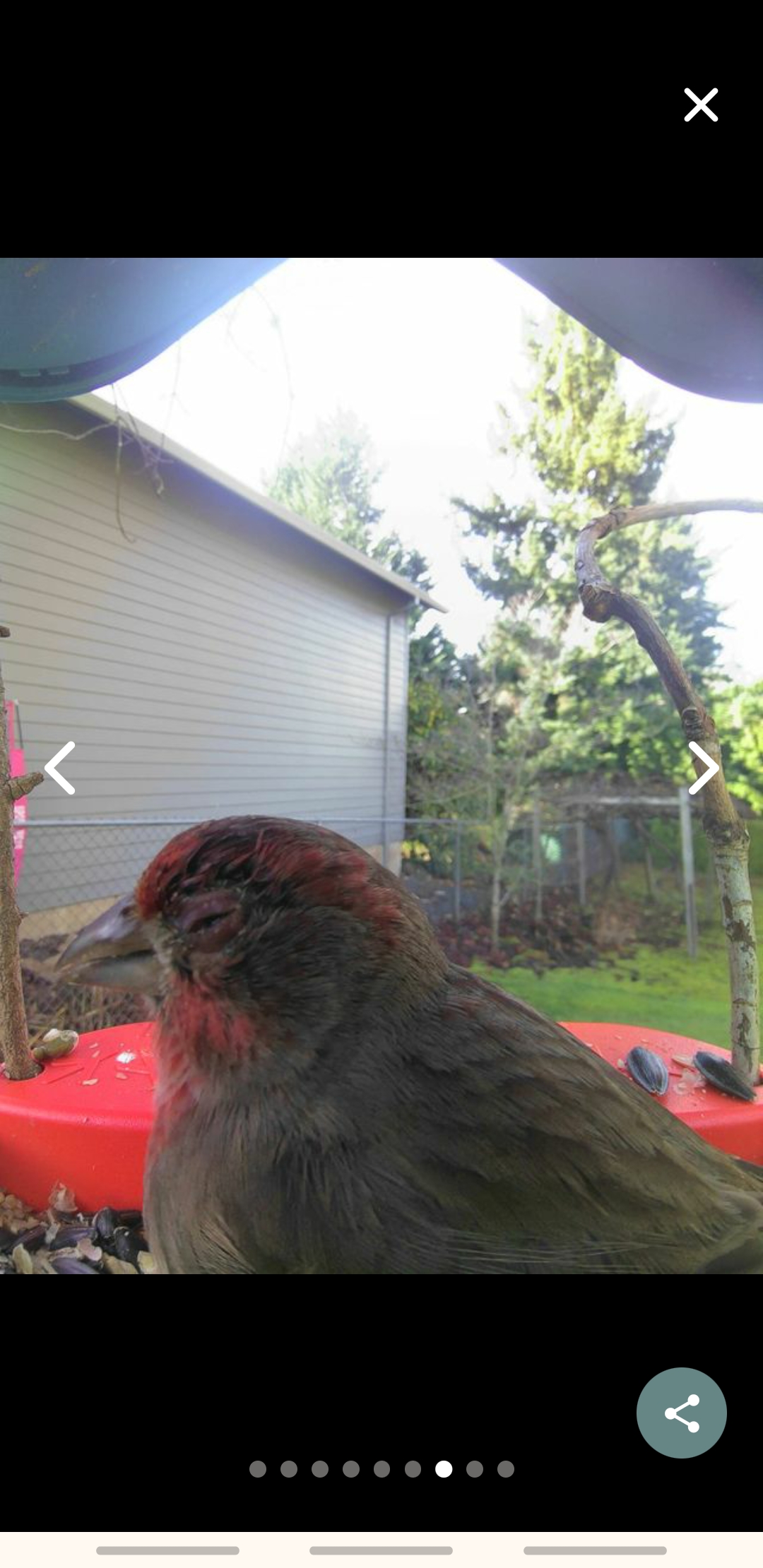This screenshot has width=763, height=1568.
Task: Select the last page indicator dot
Action: click(505, 1469)
